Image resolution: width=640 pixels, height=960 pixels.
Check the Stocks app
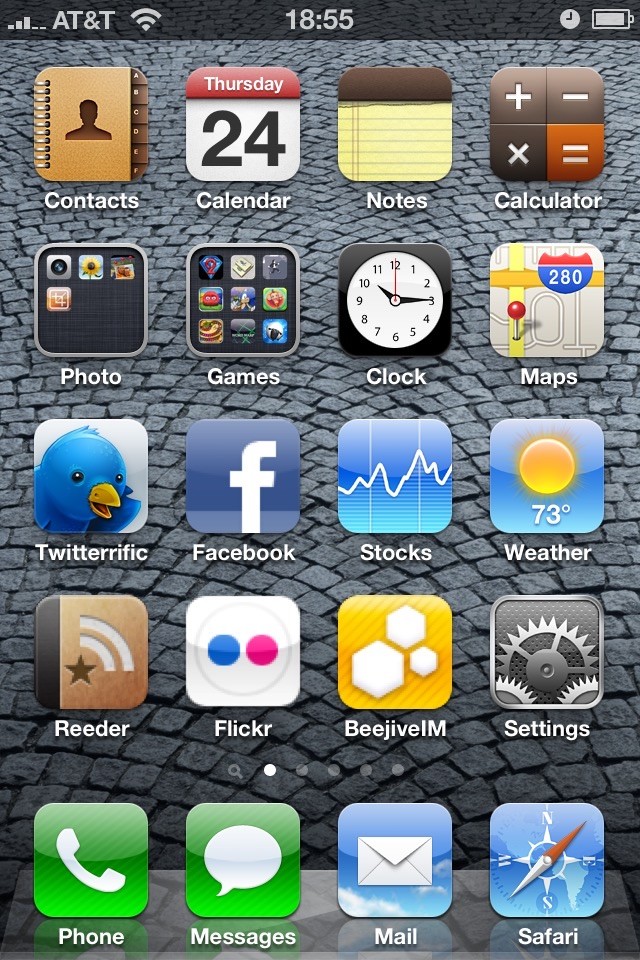(x=395, y=476)
